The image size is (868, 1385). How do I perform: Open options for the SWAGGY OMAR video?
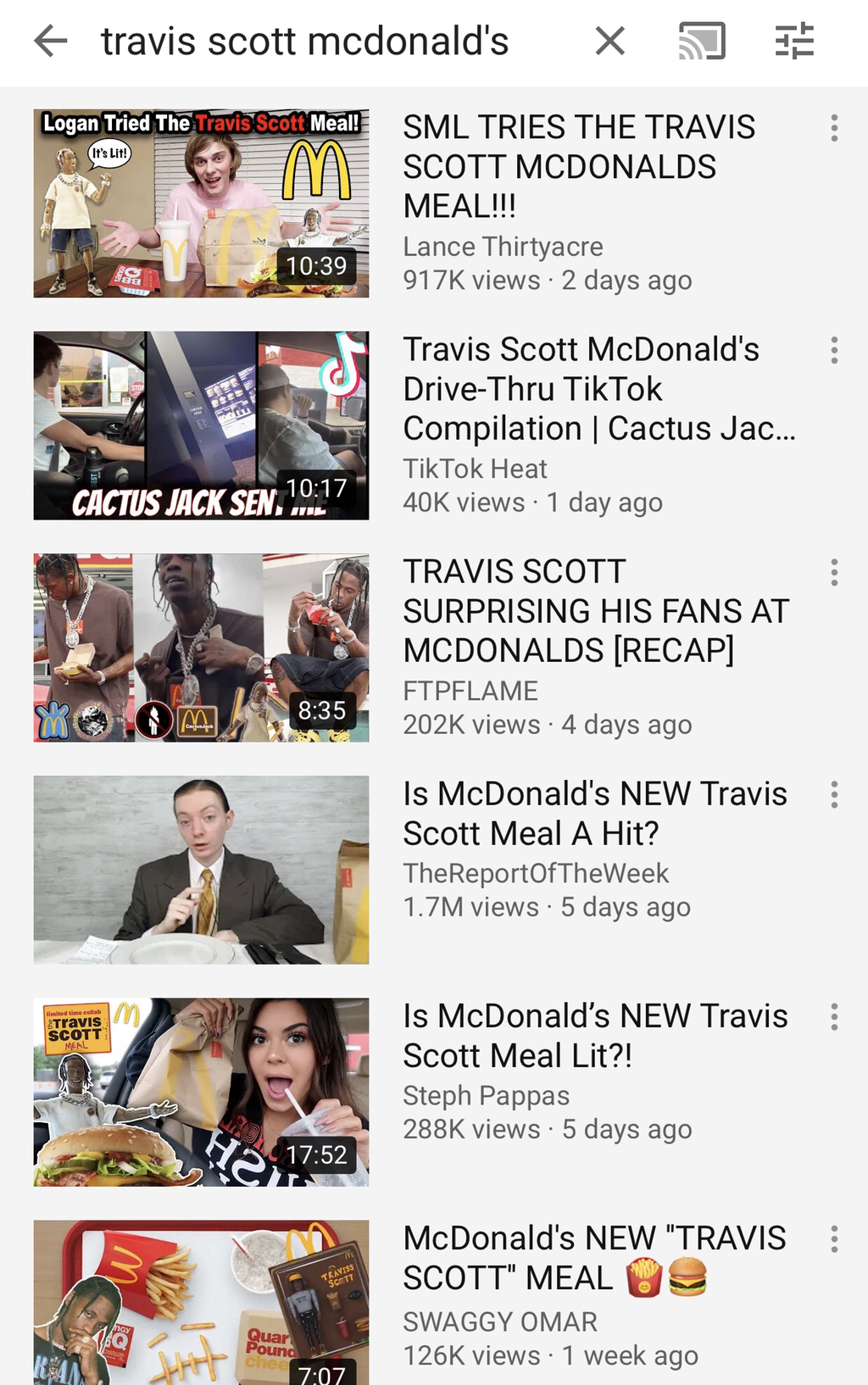pyautogui.click(x=834, y=1239)
